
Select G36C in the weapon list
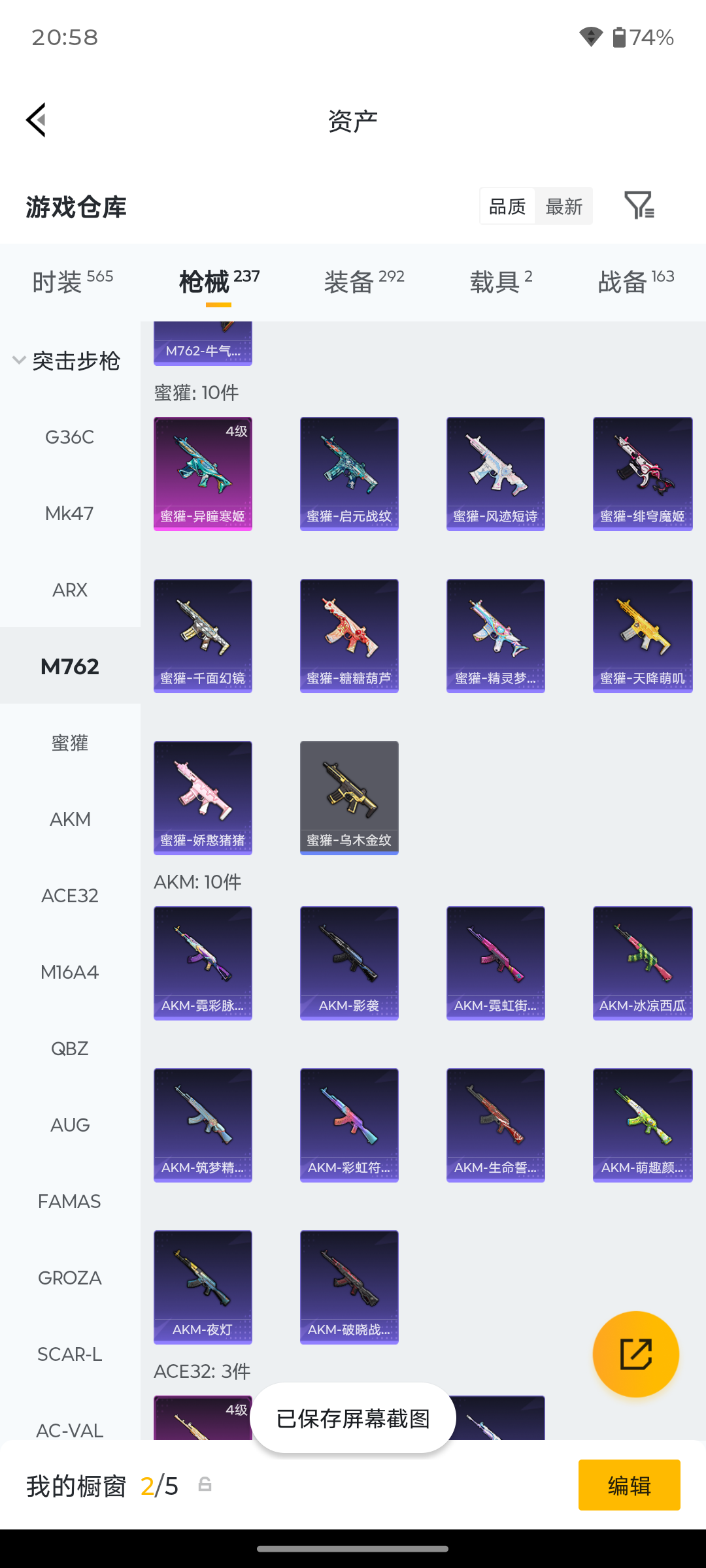tap(70, 437)
